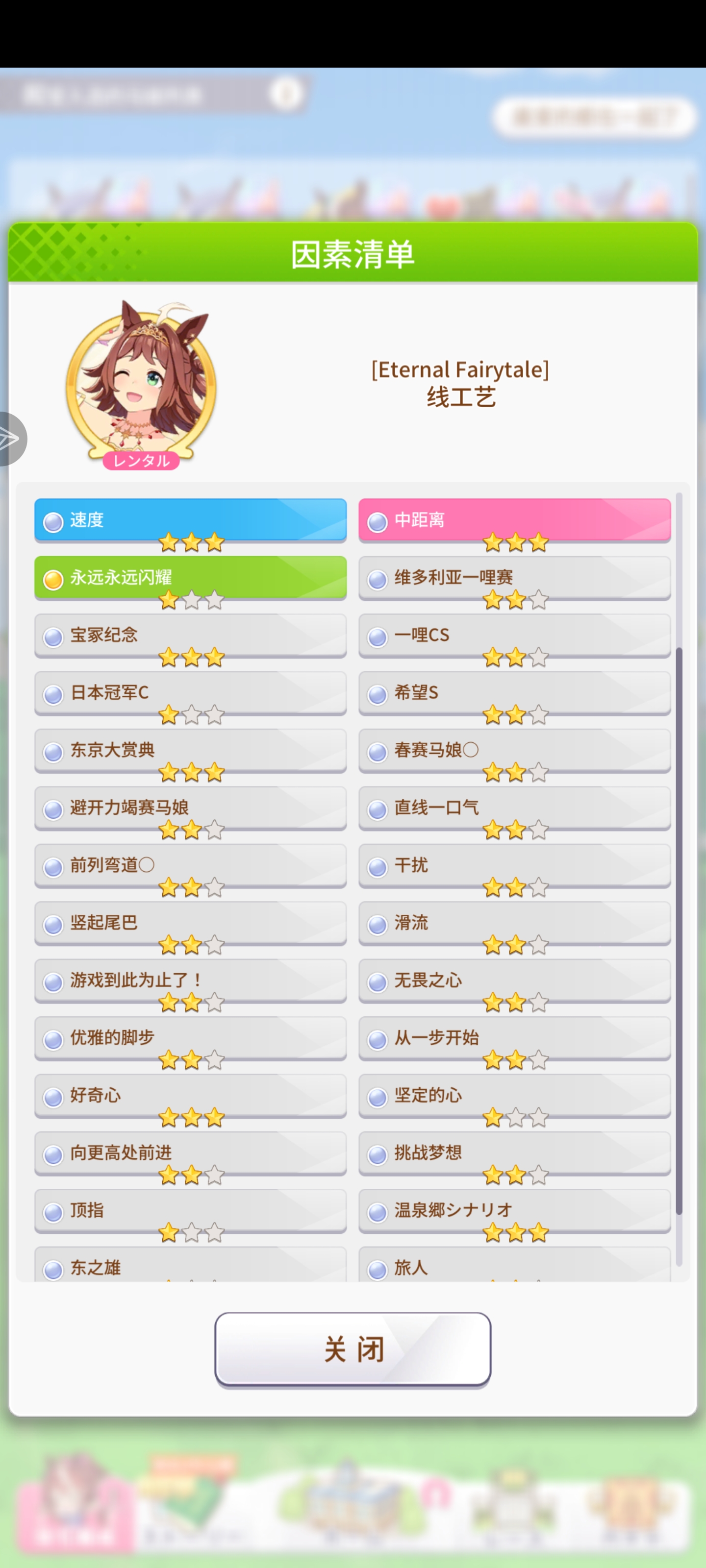Tap the floating arrow handle on the left edge
The width and height of the screenshot is (706, 1568).
(10, 438)
